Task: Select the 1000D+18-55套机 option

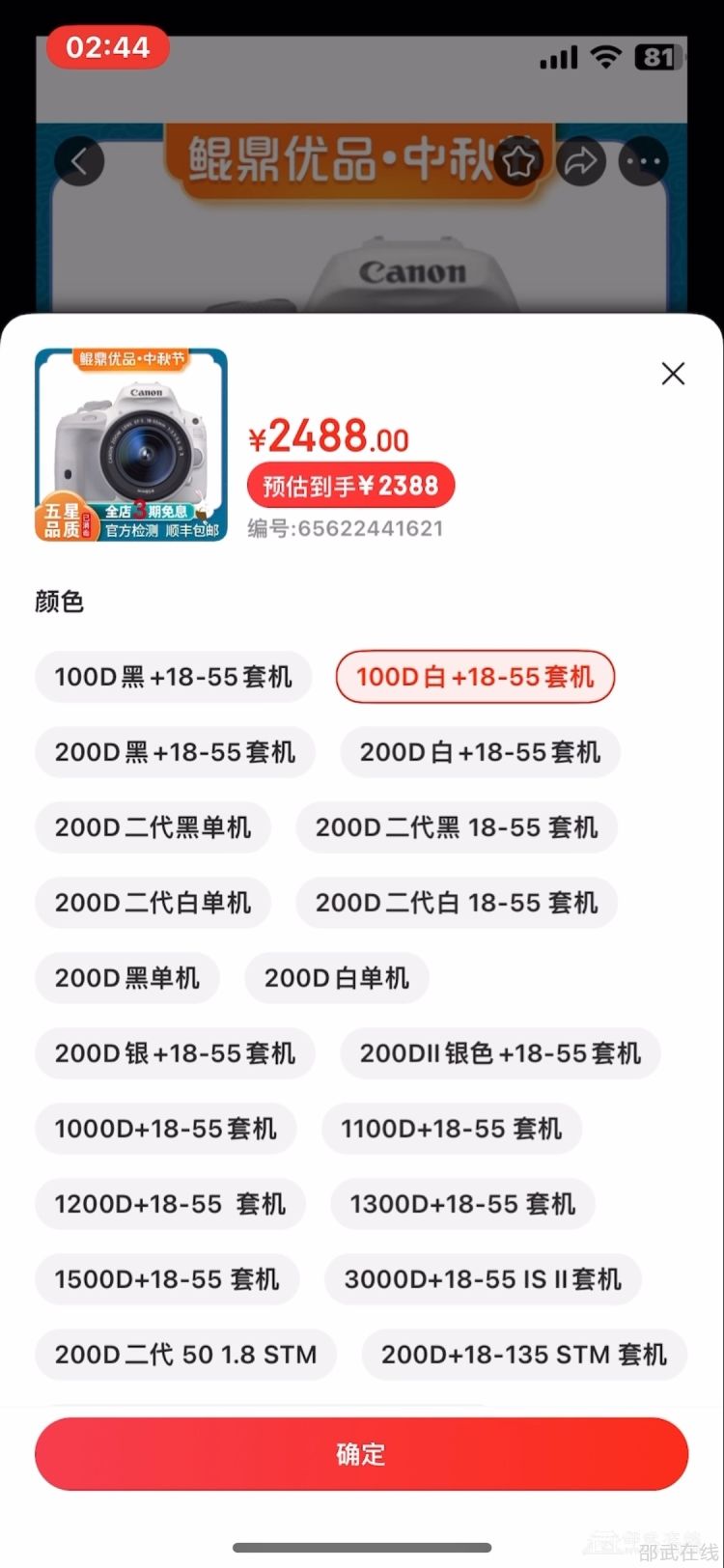Action: 165,1129
